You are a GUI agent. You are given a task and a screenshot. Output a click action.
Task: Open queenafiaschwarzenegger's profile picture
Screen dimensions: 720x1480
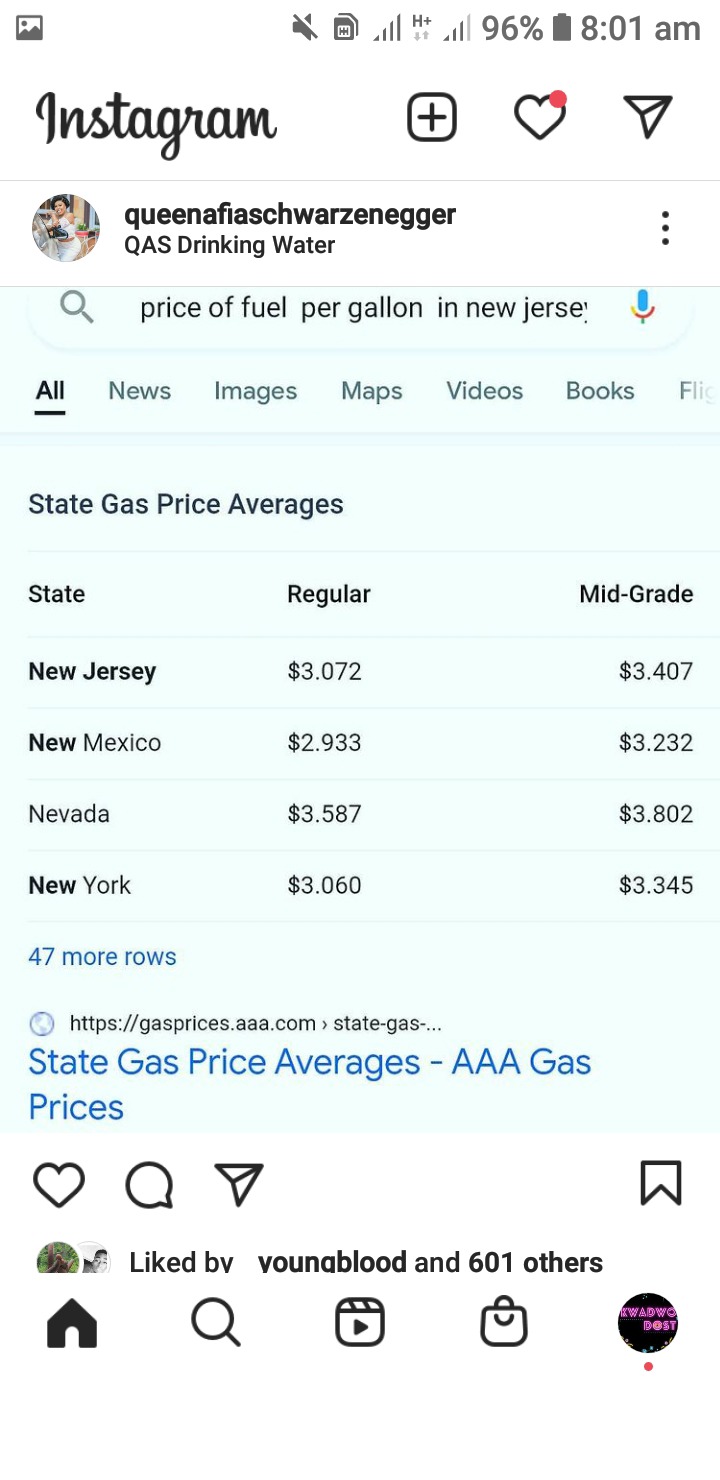tap(66, 228)
